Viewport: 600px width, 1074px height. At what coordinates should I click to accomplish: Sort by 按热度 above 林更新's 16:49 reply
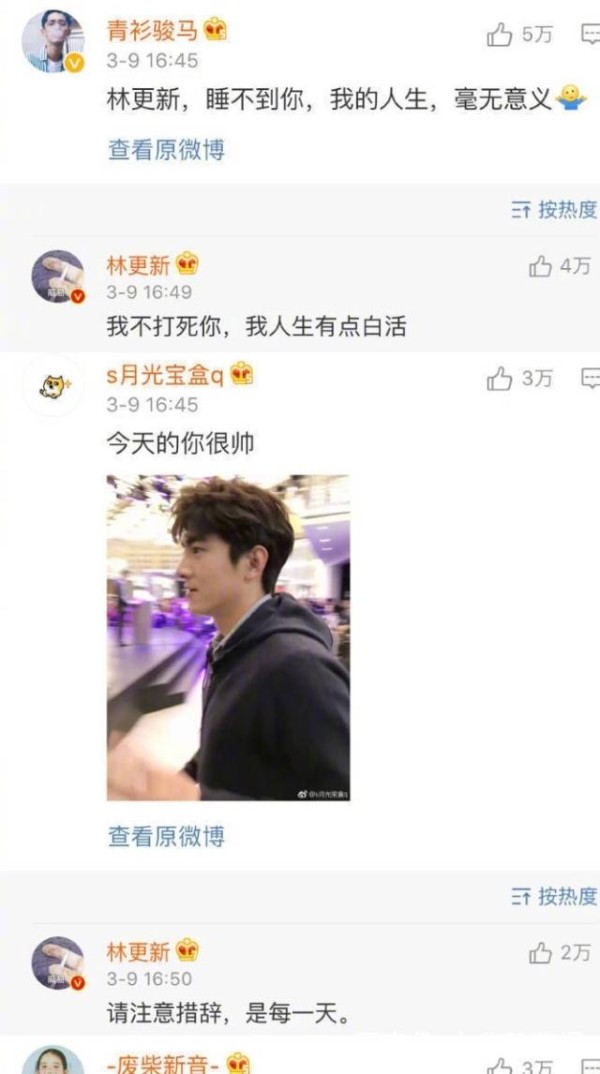[x=554, y=210]
